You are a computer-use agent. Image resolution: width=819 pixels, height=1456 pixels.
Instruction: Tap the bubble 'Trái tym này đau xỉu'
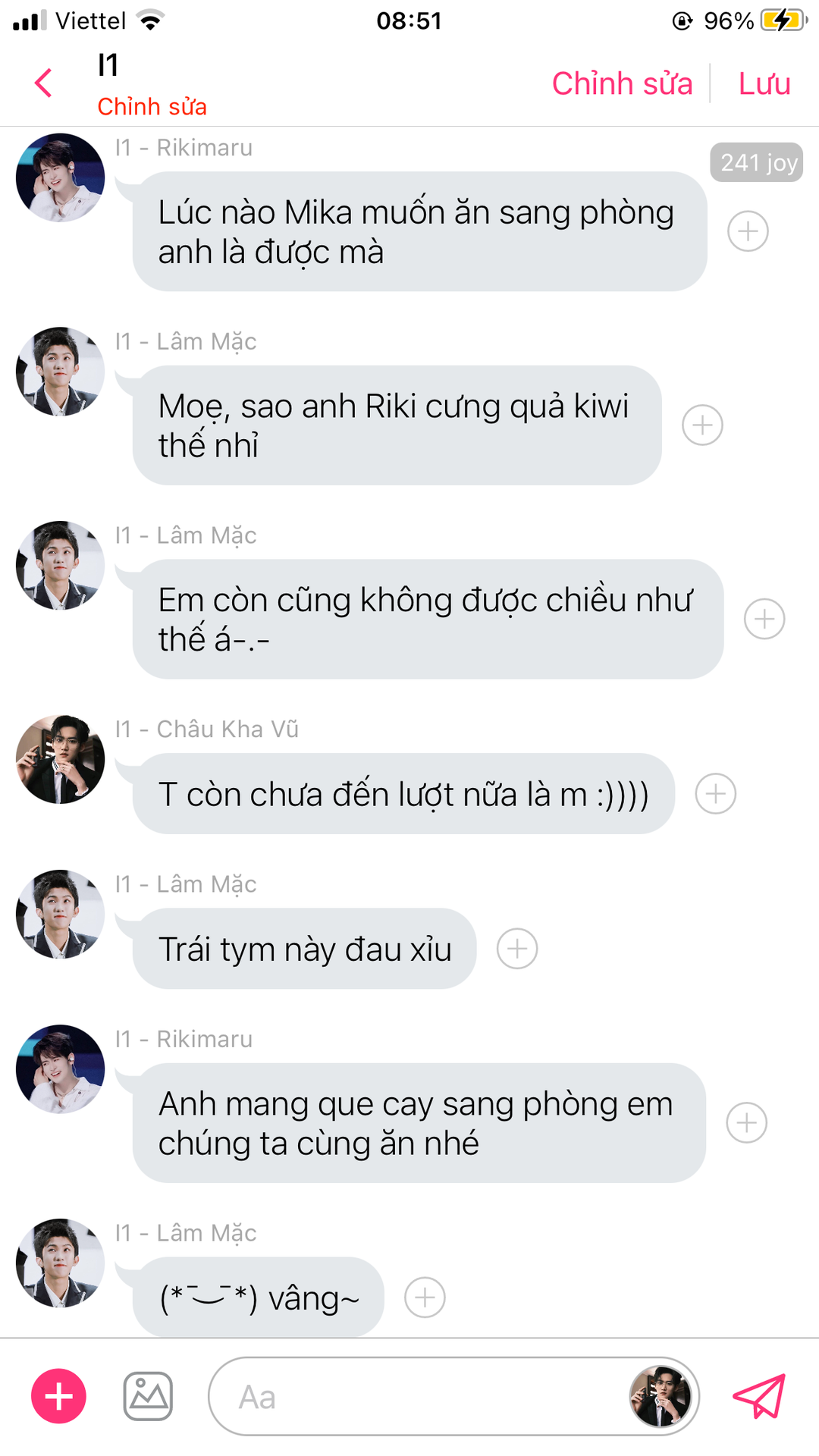pyautogui.click(x=304, y=949)
